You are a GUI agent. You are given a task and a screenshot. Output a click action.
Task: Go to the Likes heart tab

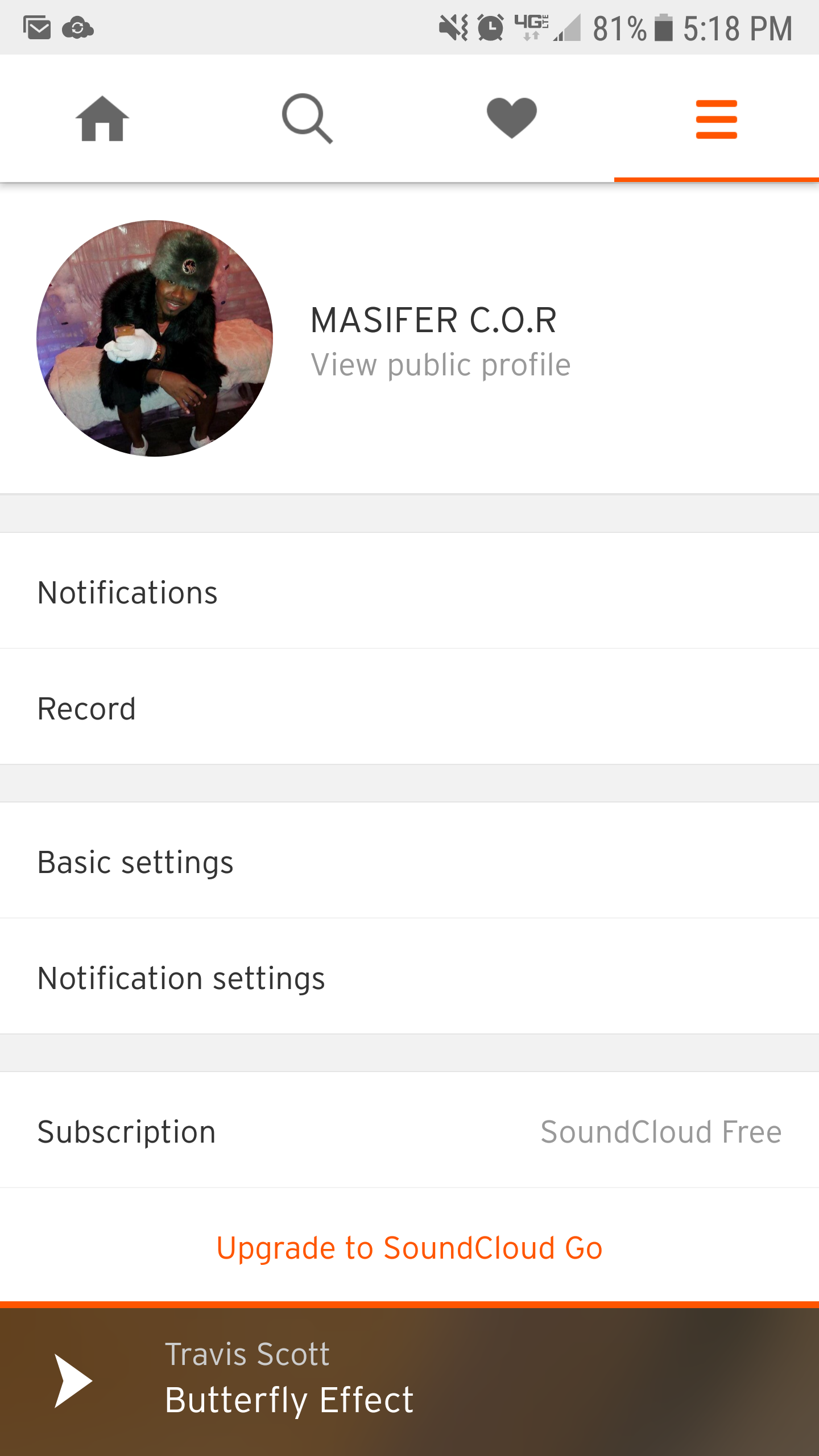(x=512, y=118)
